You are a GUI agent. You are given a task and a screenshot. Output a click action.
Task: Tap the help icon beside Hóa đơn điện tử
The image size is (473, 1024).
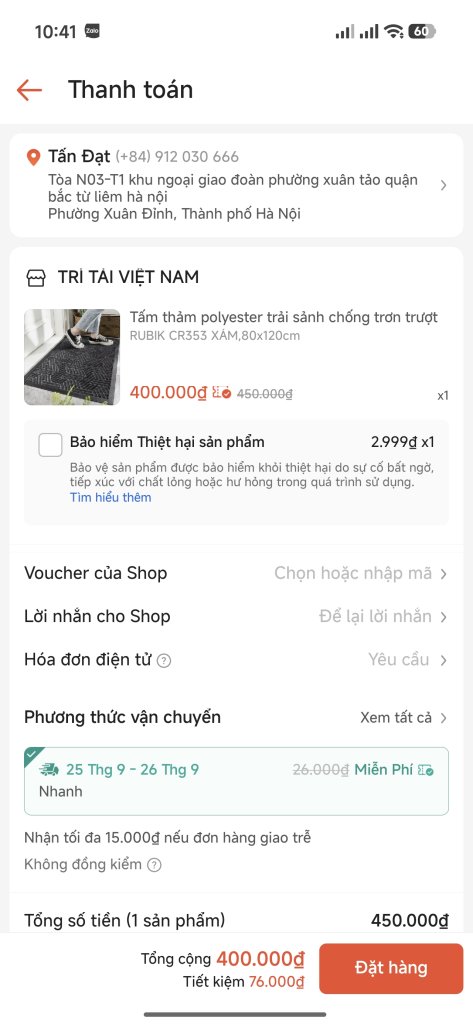[164, 661]
